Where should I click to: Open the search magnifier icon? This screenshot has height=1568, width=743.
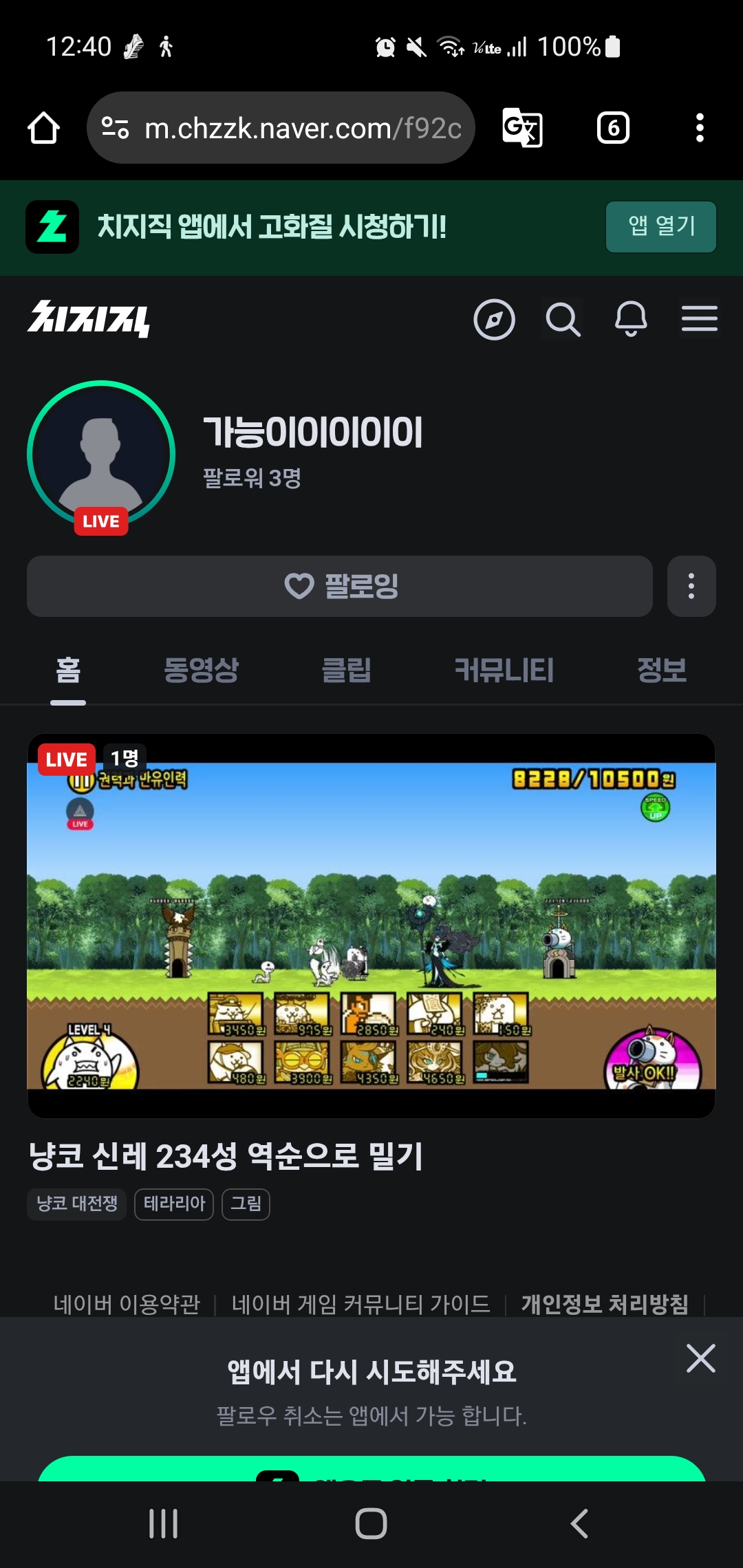point(563,320)
